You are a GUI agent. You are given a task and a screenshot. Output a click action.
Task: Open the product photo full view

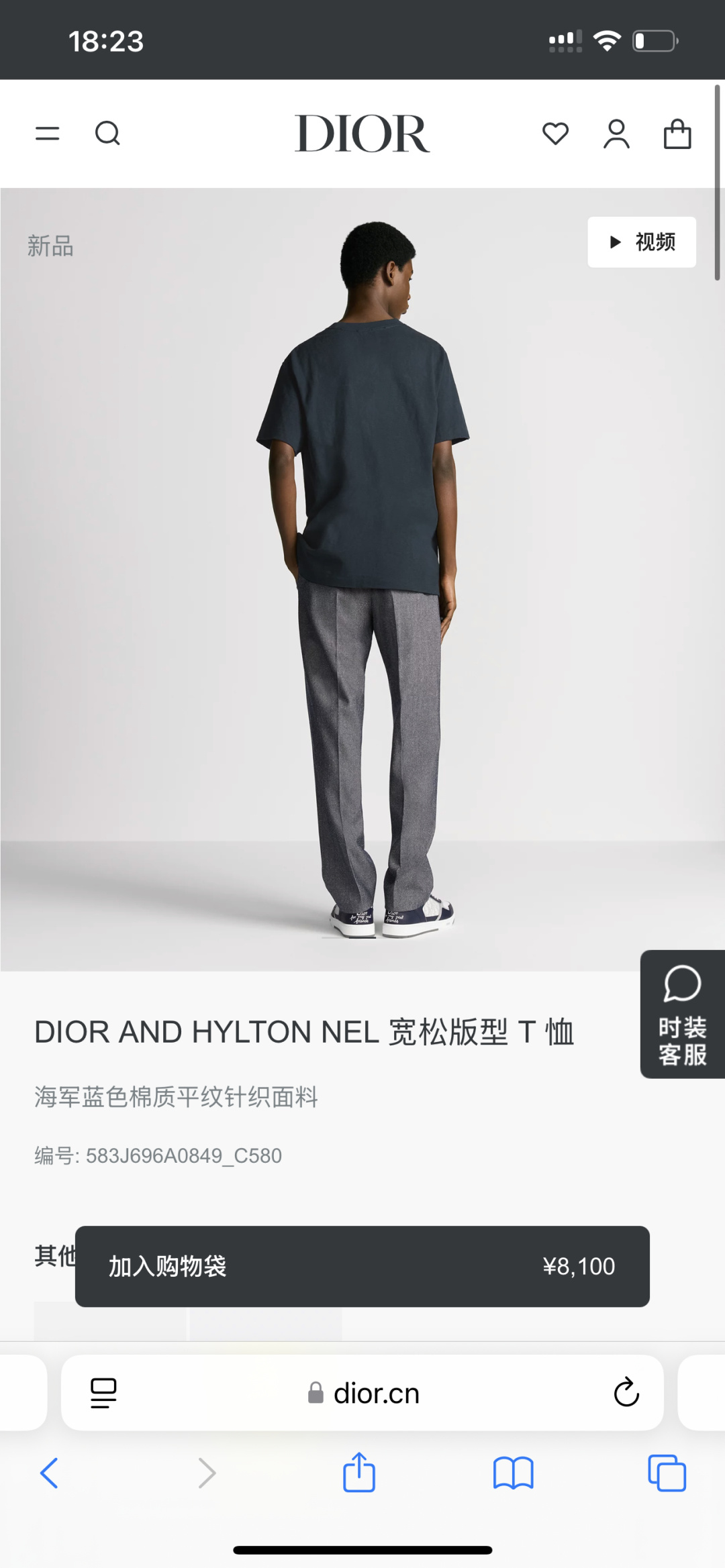(x=362, y=577)
